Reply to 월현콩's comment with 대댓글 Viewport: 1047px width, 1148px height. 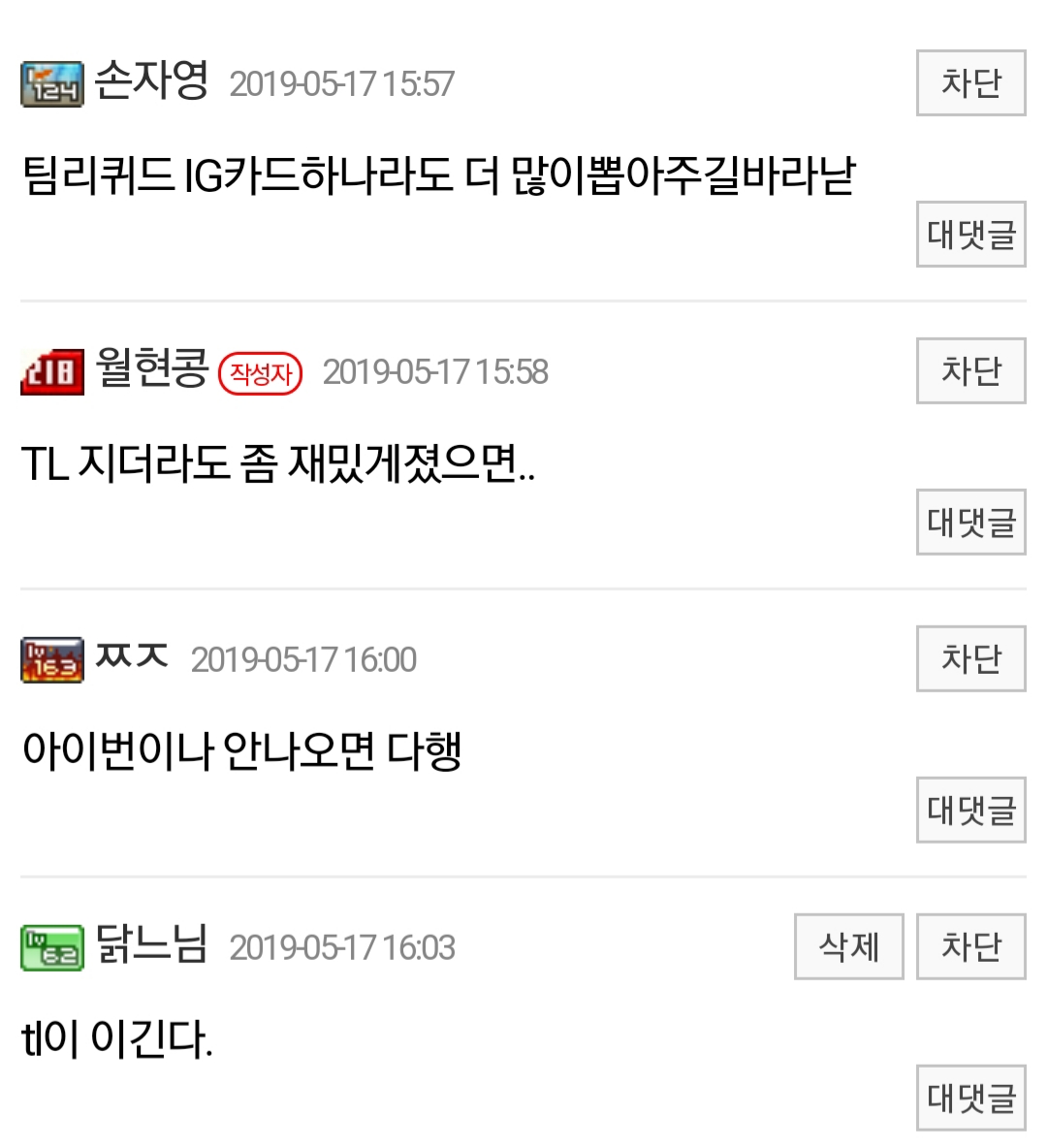[x=970, y=523]
